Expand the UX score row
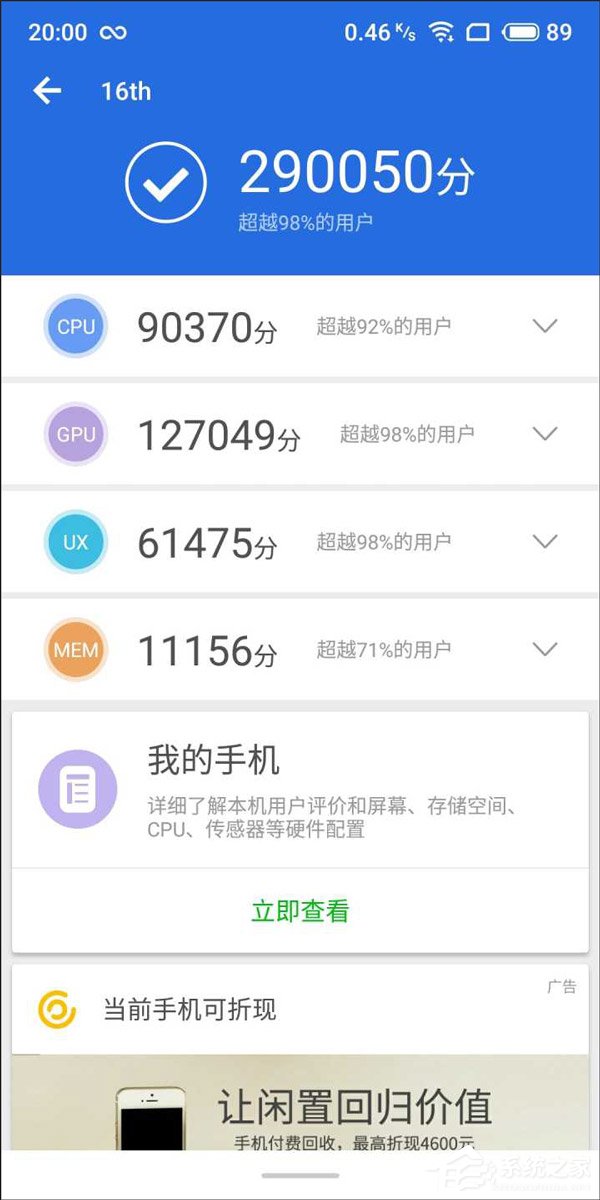 pos(544,542)
